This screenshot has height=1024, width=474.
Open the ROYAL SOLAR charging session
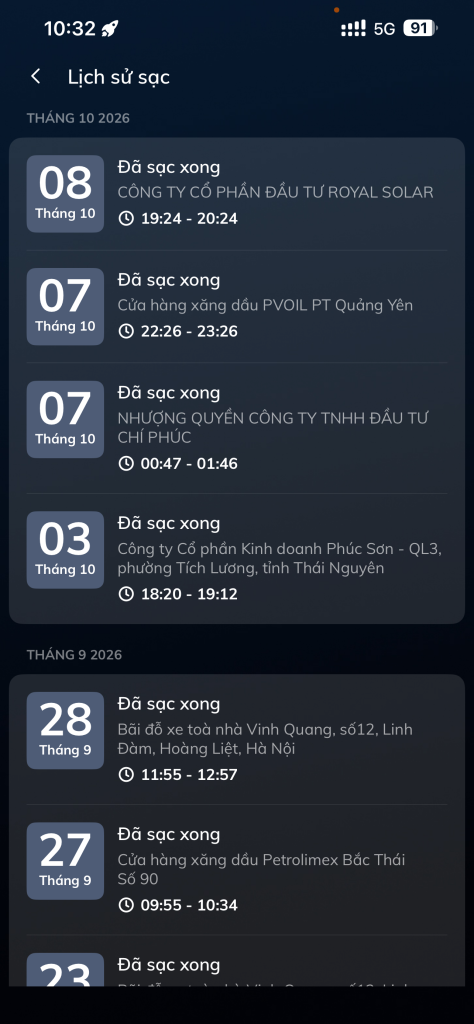[x=237, y=193]
